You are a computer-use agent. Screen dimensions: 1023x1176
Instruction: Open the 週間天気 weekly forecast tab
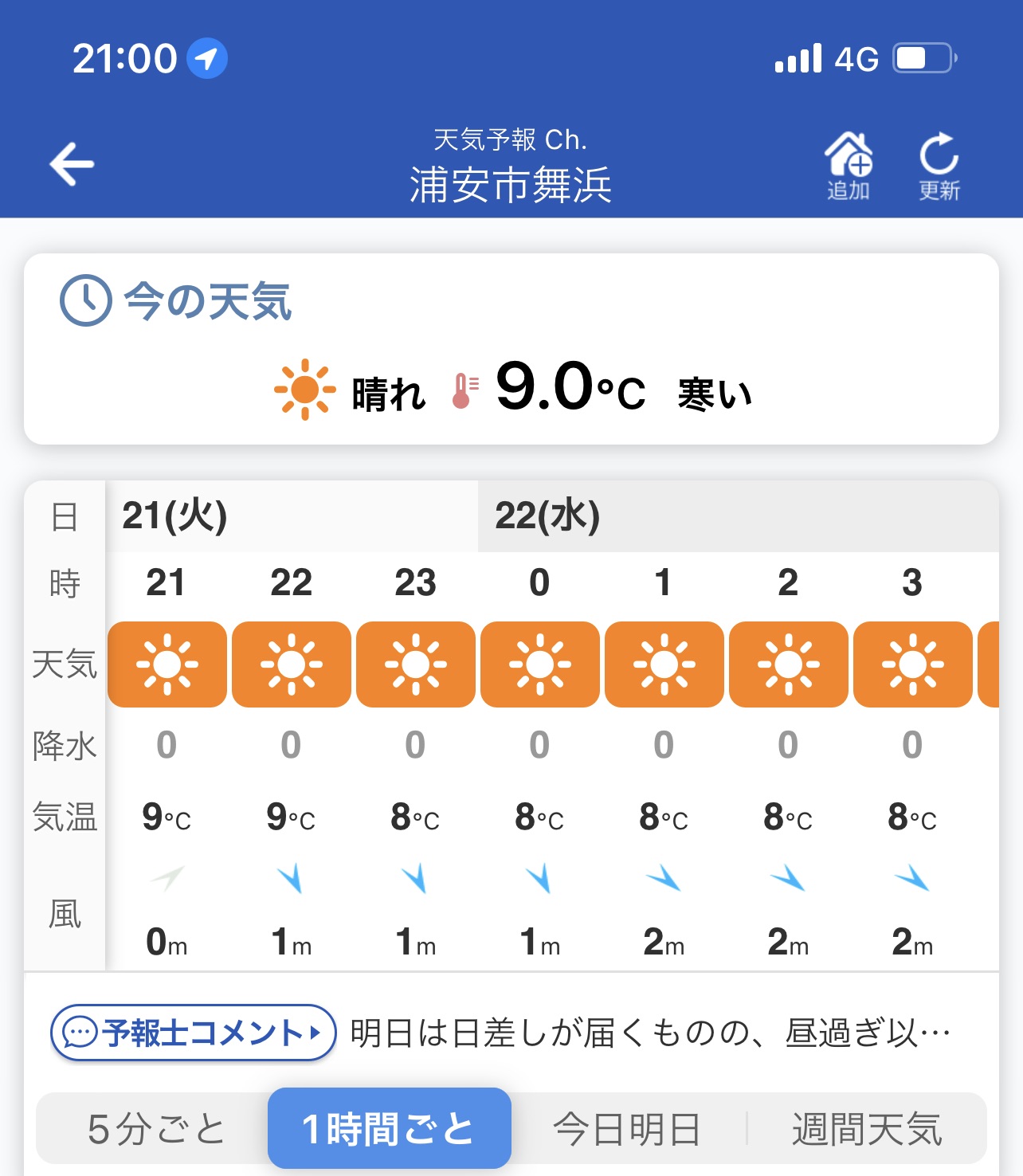point(867,1128)
